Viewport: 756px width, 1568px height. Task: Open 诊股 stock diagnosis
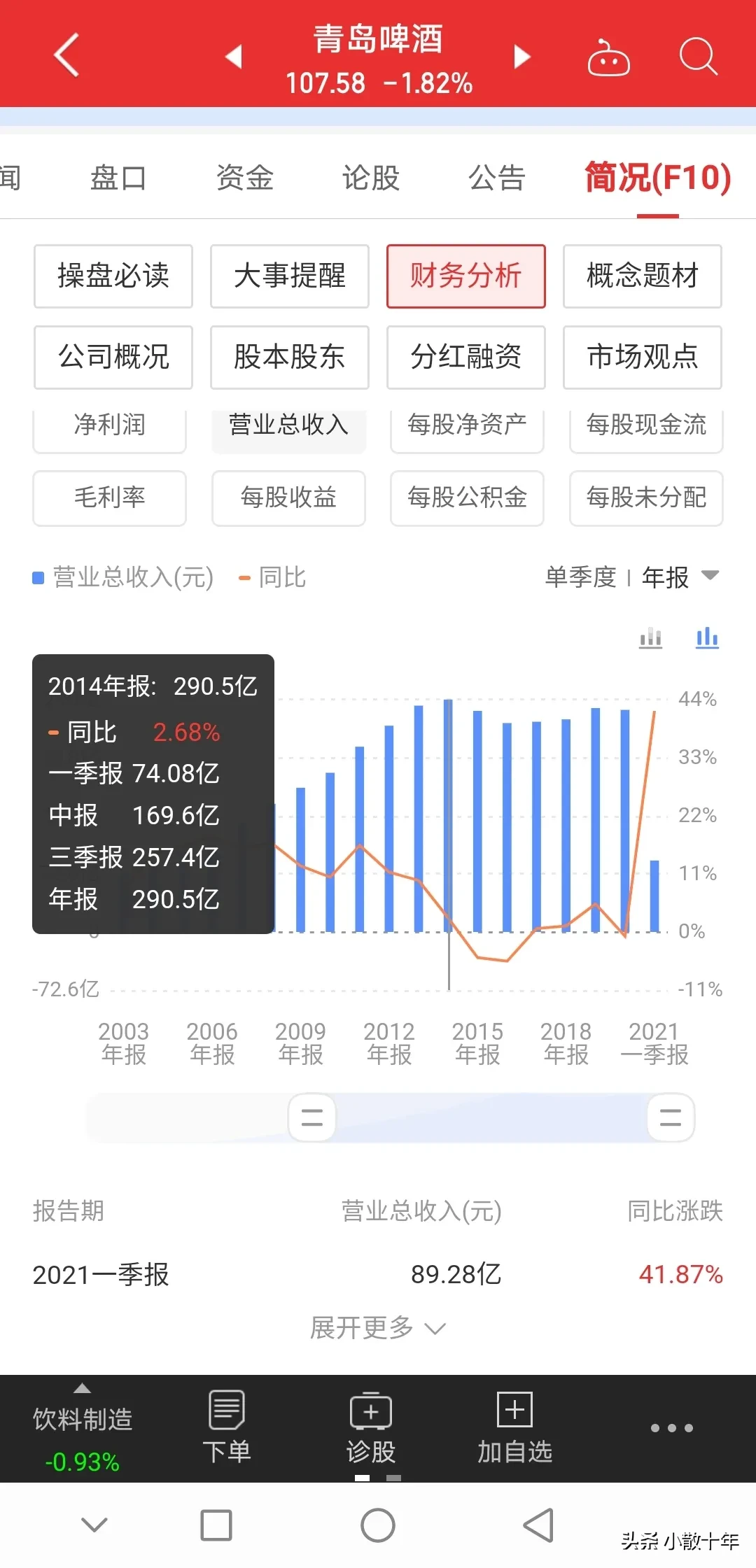coord(371,1428)
